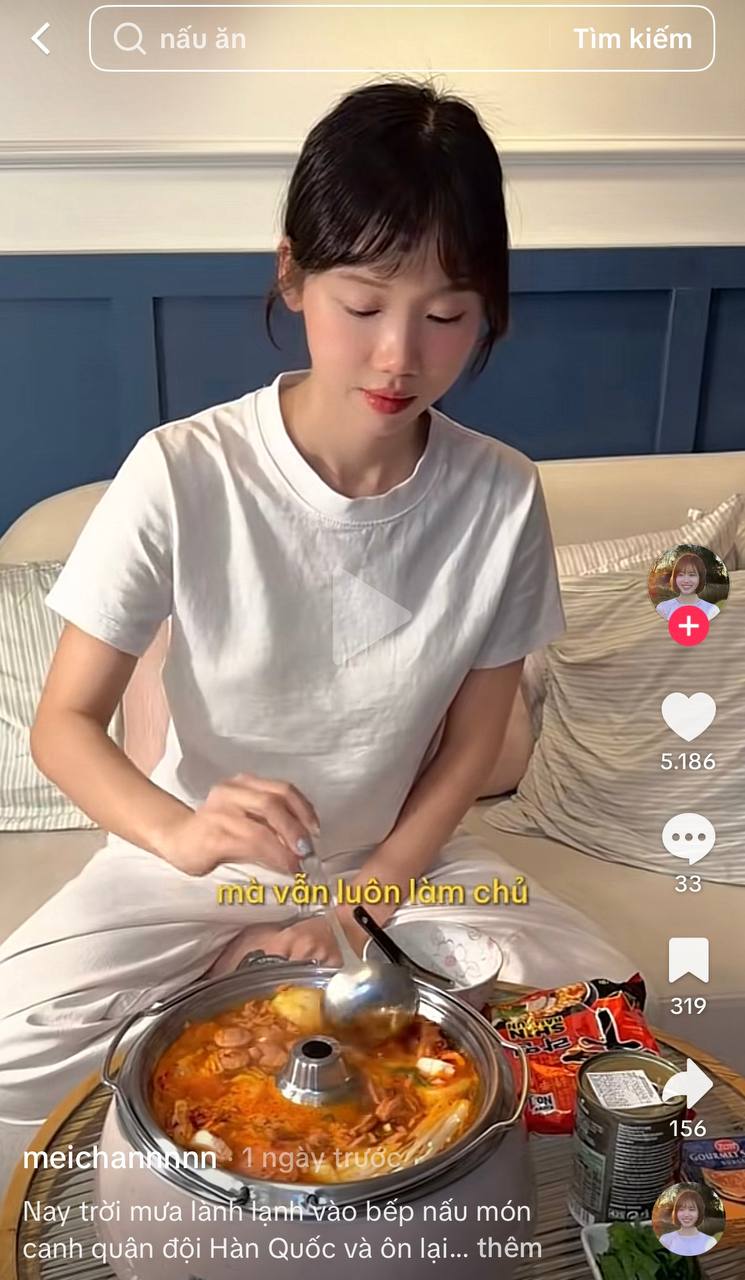Viewport: 745px width, 1280px height.
Task: Tap the like count 5.186
Action: point(690,757)
